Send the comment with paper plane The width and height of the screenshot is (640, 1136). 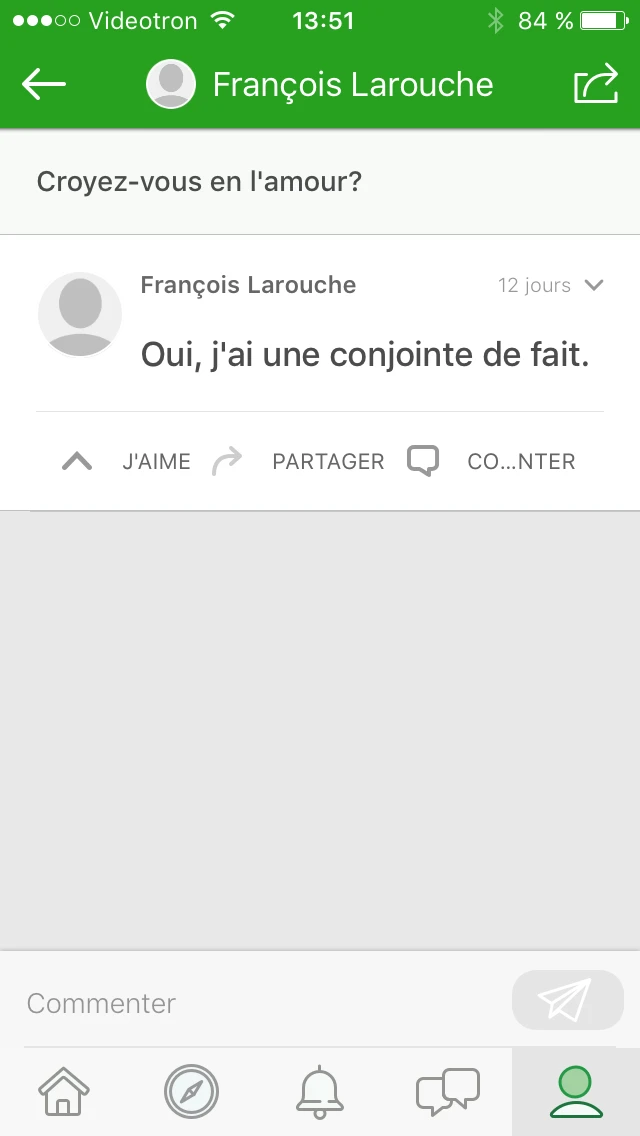point(567,1000)
